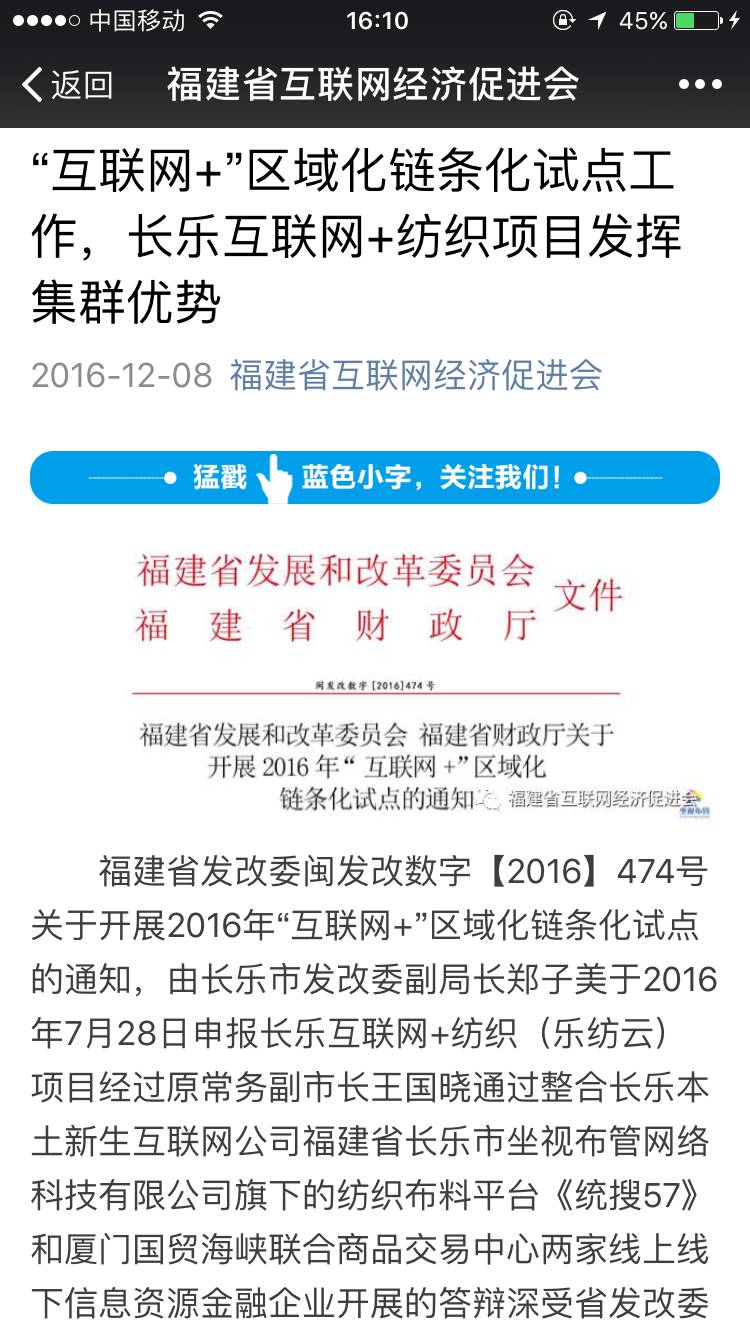
Task: Open the blue 福建省互联网经济促进会 account link
Action: click(x=415, y=375)
